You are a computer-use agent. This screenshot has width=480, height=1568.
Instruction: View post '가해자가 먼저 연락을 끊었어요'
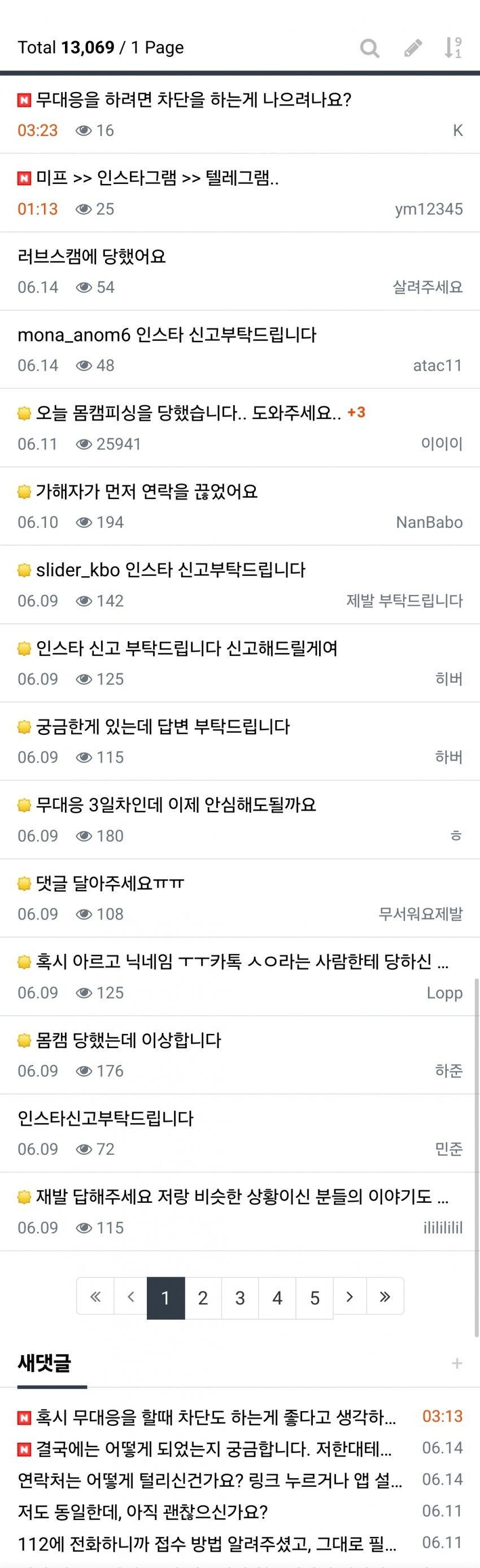[x=147, y=491]
